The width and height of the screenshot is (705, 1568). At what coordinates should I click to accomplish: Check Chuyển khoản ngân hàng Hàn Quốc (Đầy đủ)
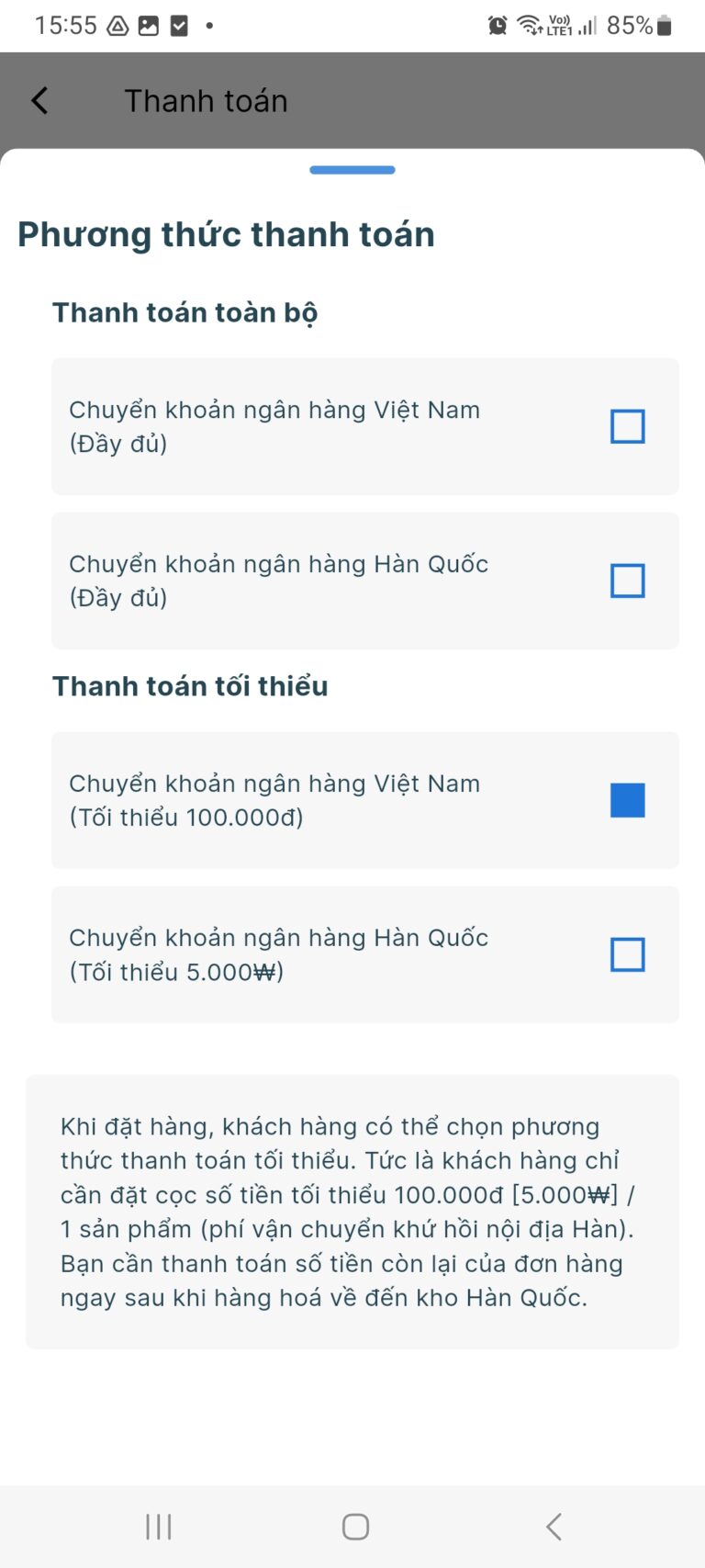click(626, 580)
